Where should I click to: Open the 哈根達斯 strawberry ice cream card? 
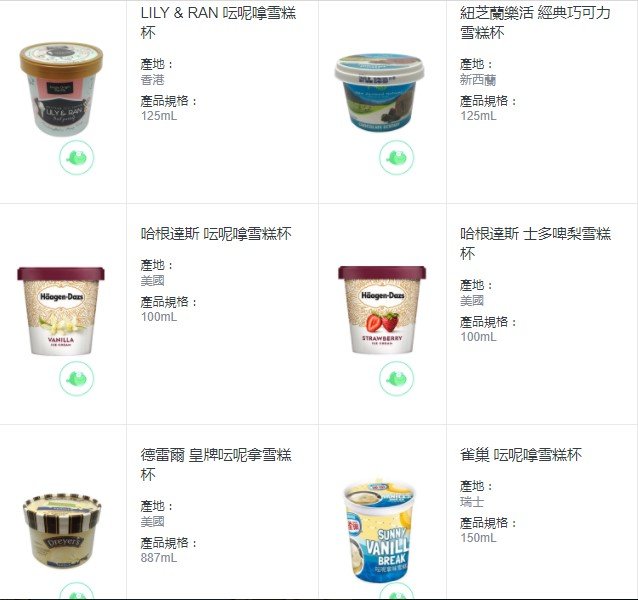coord(534,243)
